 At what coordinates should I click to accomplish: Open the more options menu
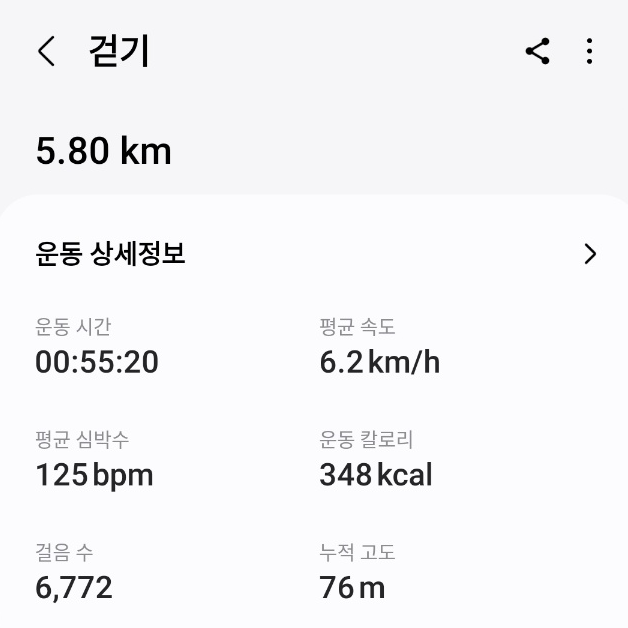point(590,52)
